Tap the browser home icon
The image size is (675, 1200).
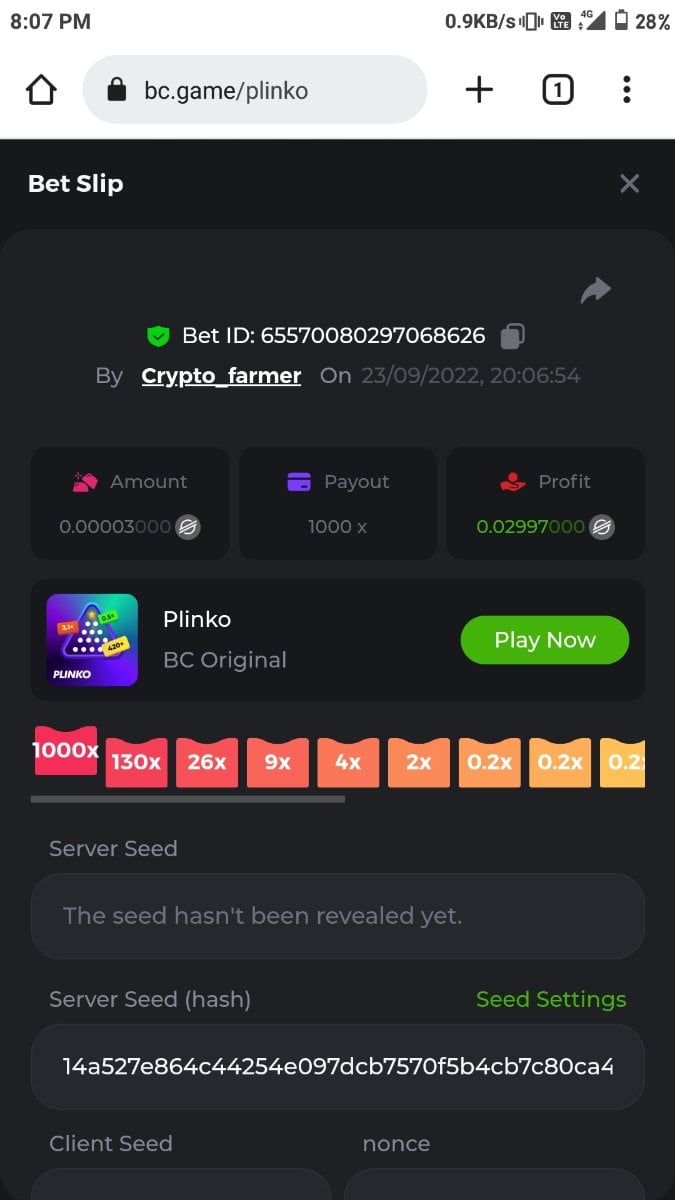coord(41,91)
